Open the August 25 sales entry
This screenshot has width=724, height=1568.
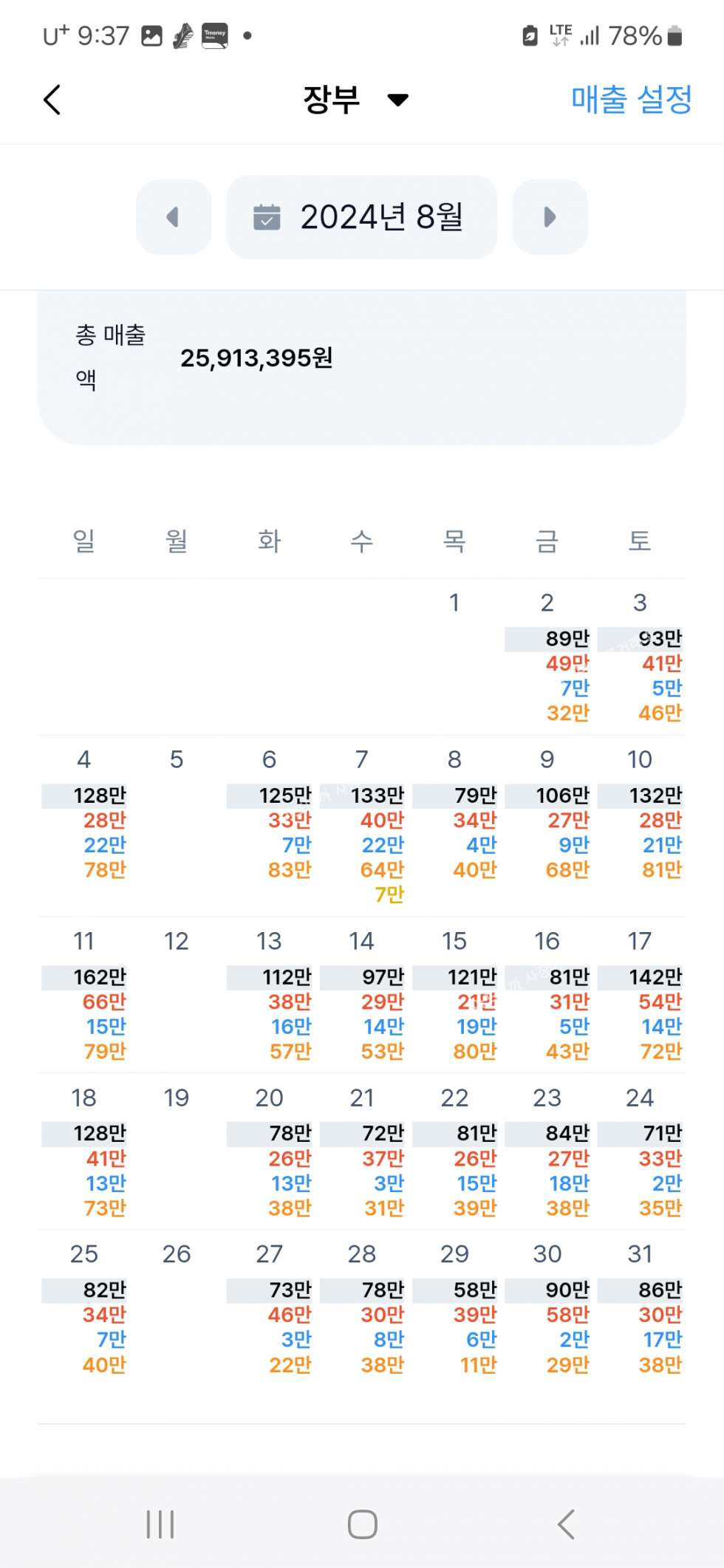tap(83, 1309)
